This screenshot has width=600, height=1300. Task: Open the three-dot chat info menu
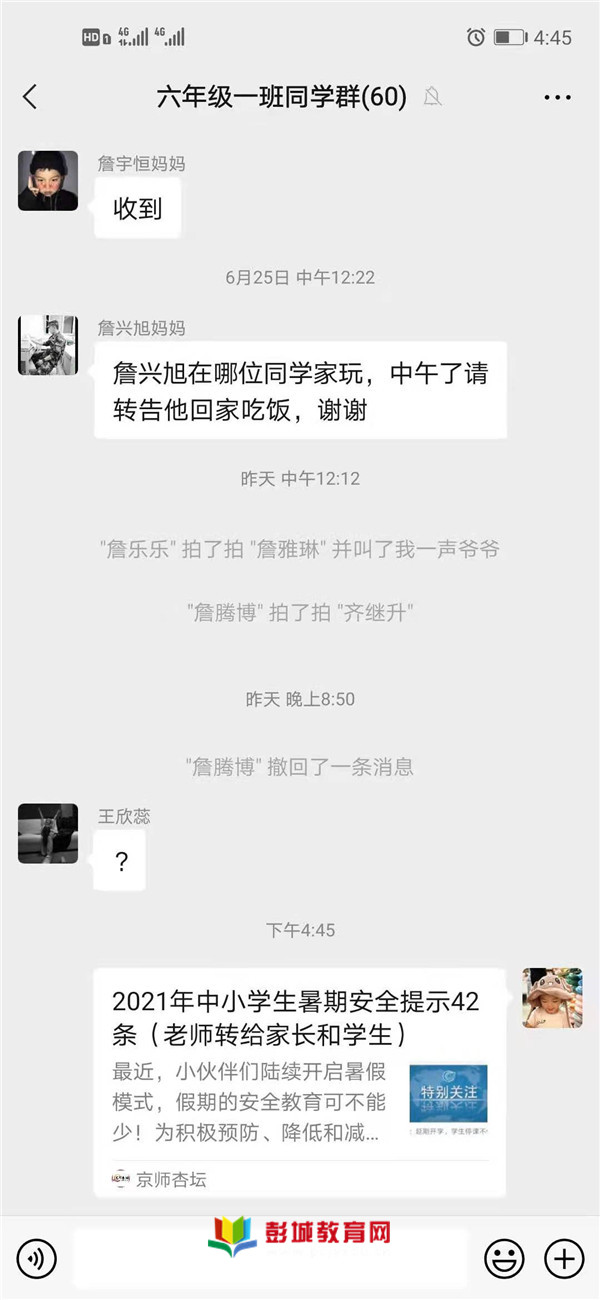tap(557, 97)
